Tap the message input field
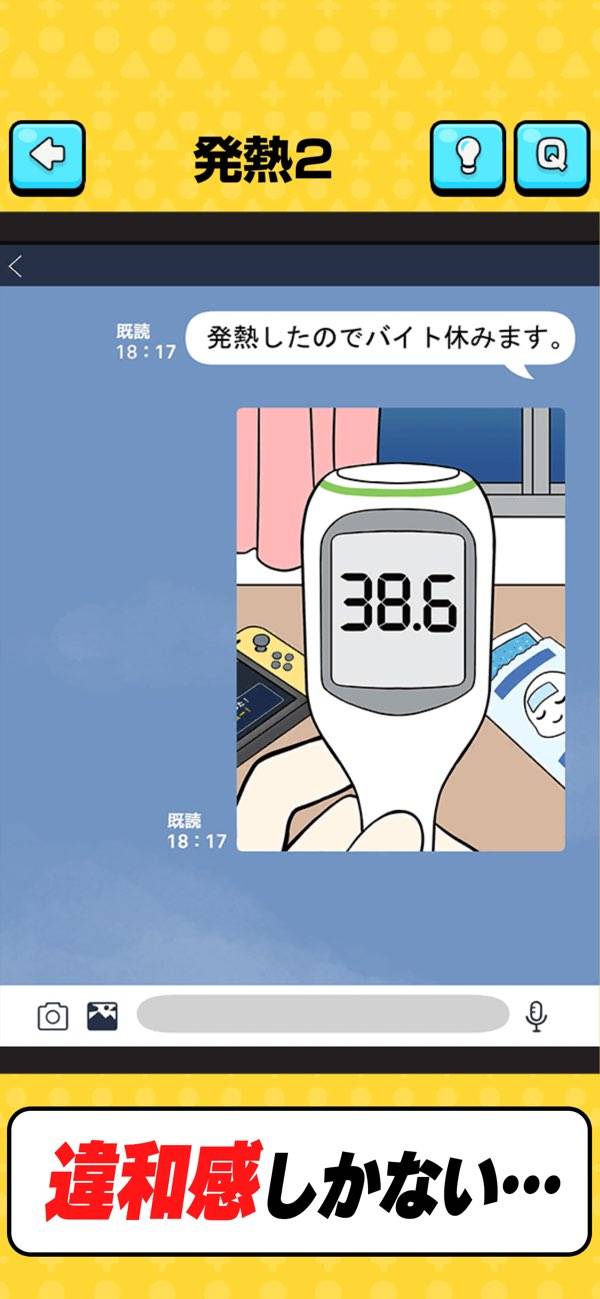The height and width of the screenshot is (1299, 600). click(322, 1014)
